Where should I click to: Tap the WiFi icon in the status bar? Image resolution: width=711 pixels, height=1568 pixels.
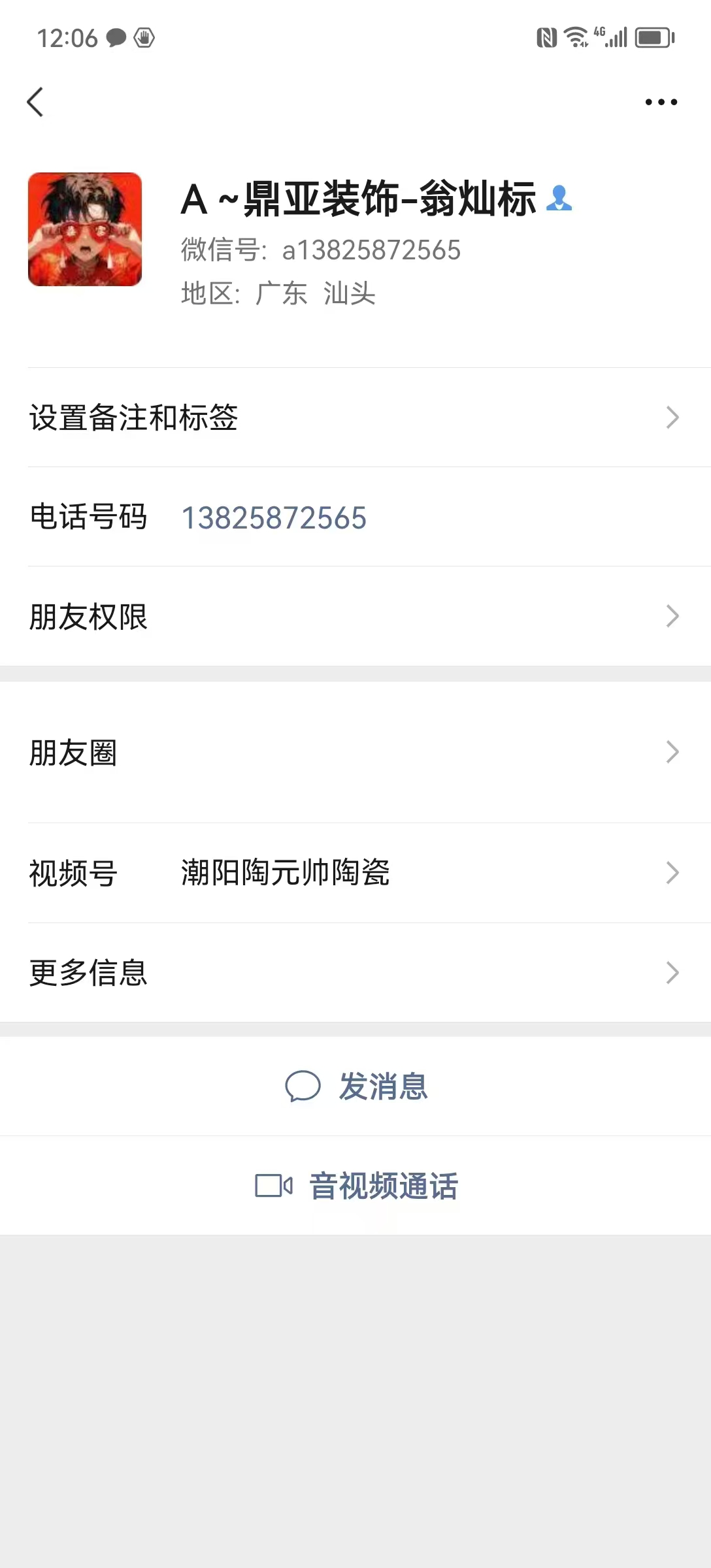574,37
